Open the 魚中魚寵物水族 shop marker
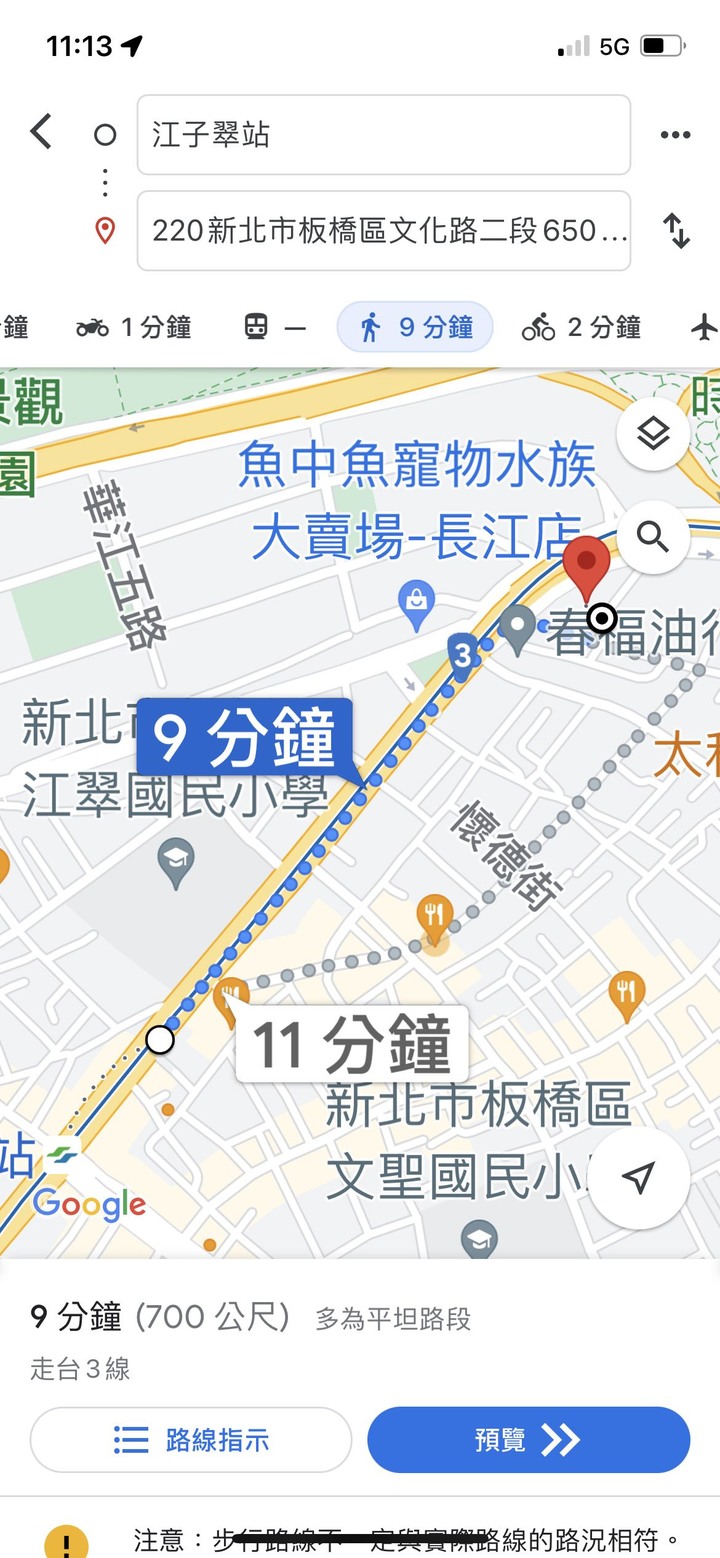The image size is (720, 1558). 415,603
